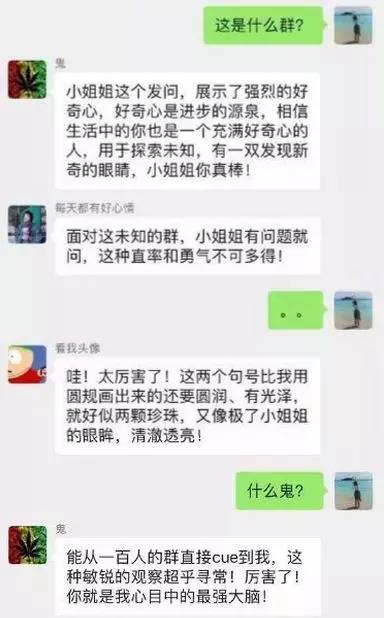The image size is (384, 618).
Task: Open own avatar next to 这是什么群?
Action: pos(353,26)
